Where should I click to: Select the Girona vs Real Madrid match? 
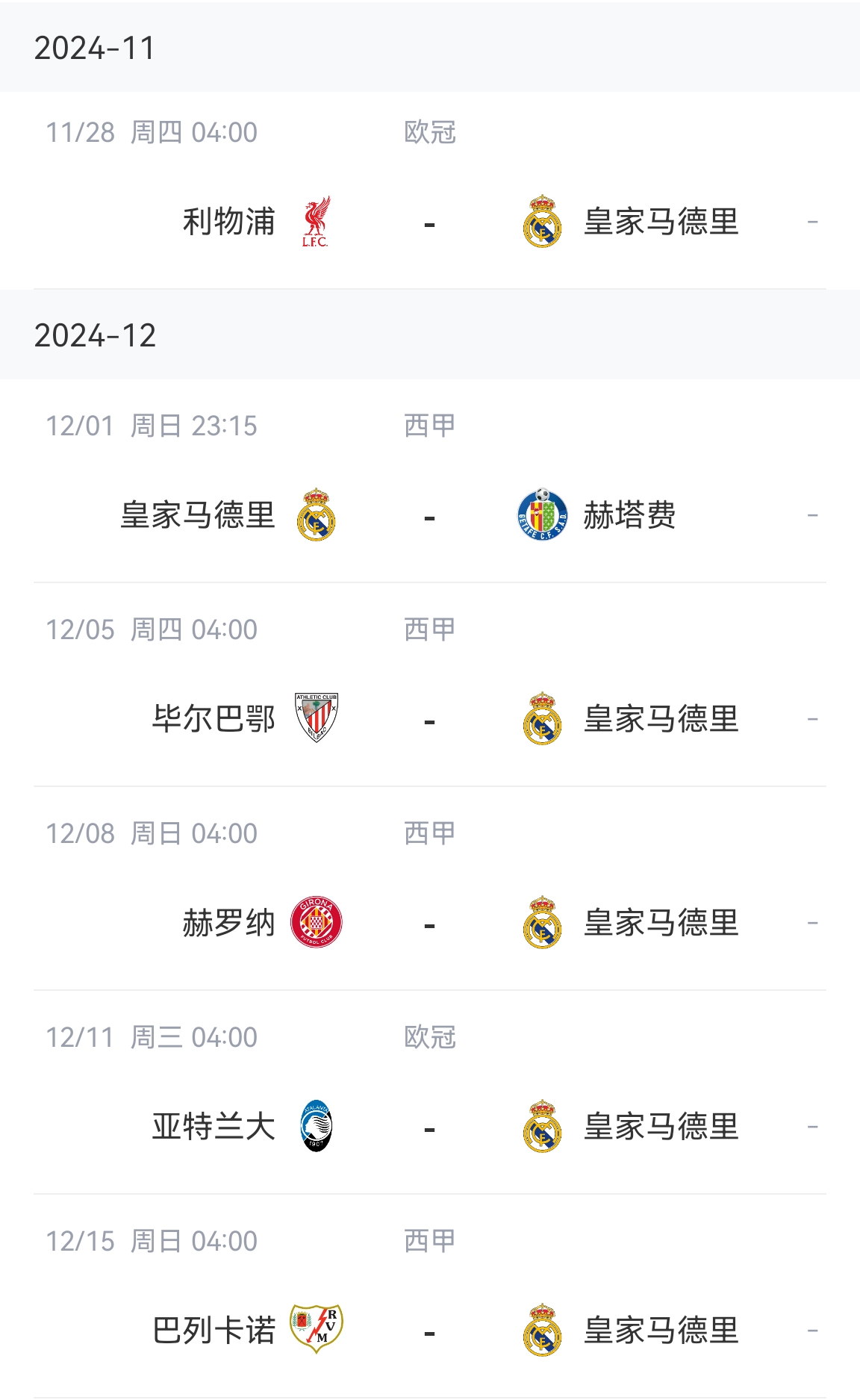[429, 923]
